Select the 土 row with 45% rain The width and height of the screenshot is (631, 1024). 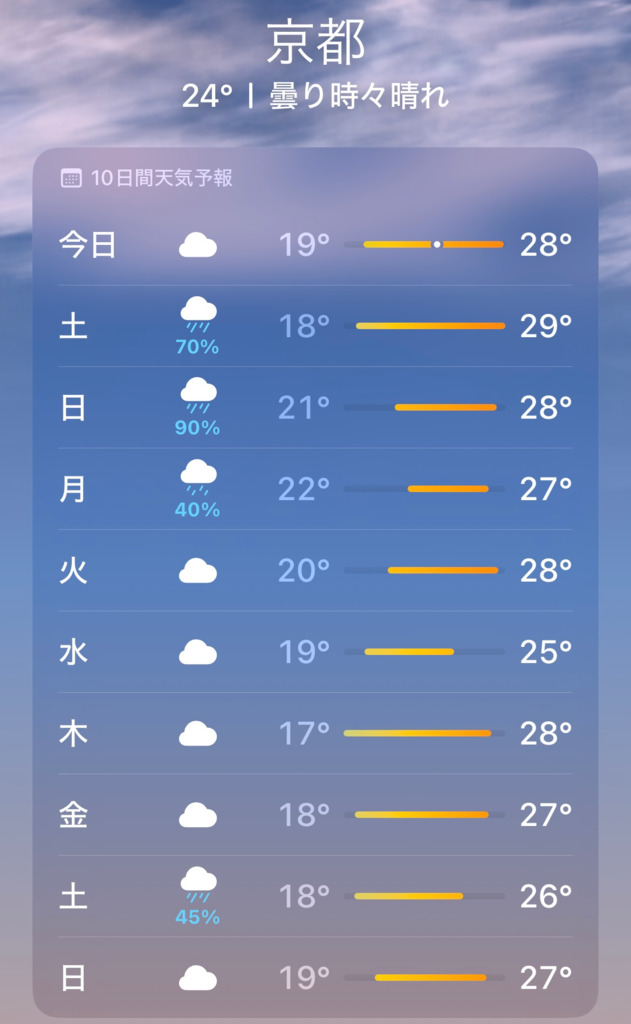tap(315, 896)
